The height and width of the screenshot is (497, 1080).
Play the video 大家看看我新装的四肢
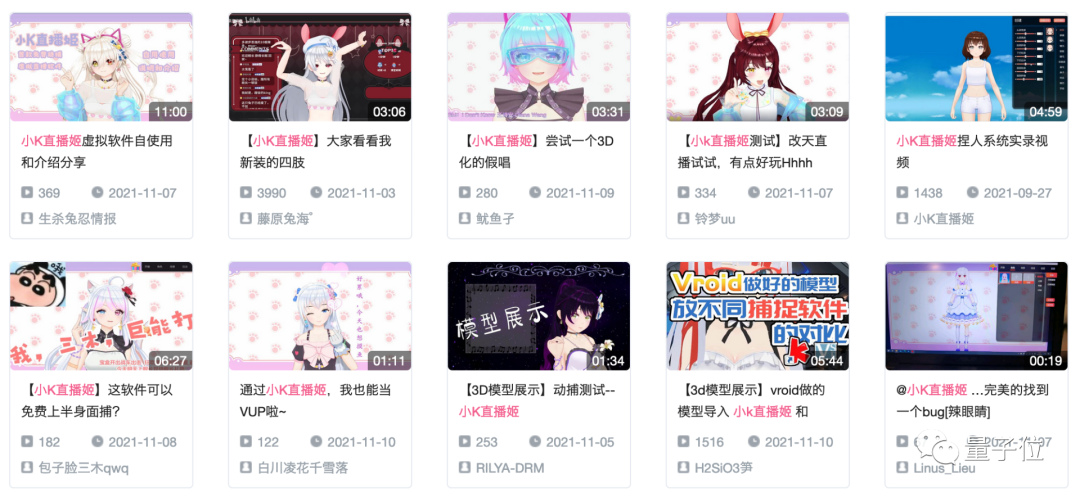(x=319, y=67)
